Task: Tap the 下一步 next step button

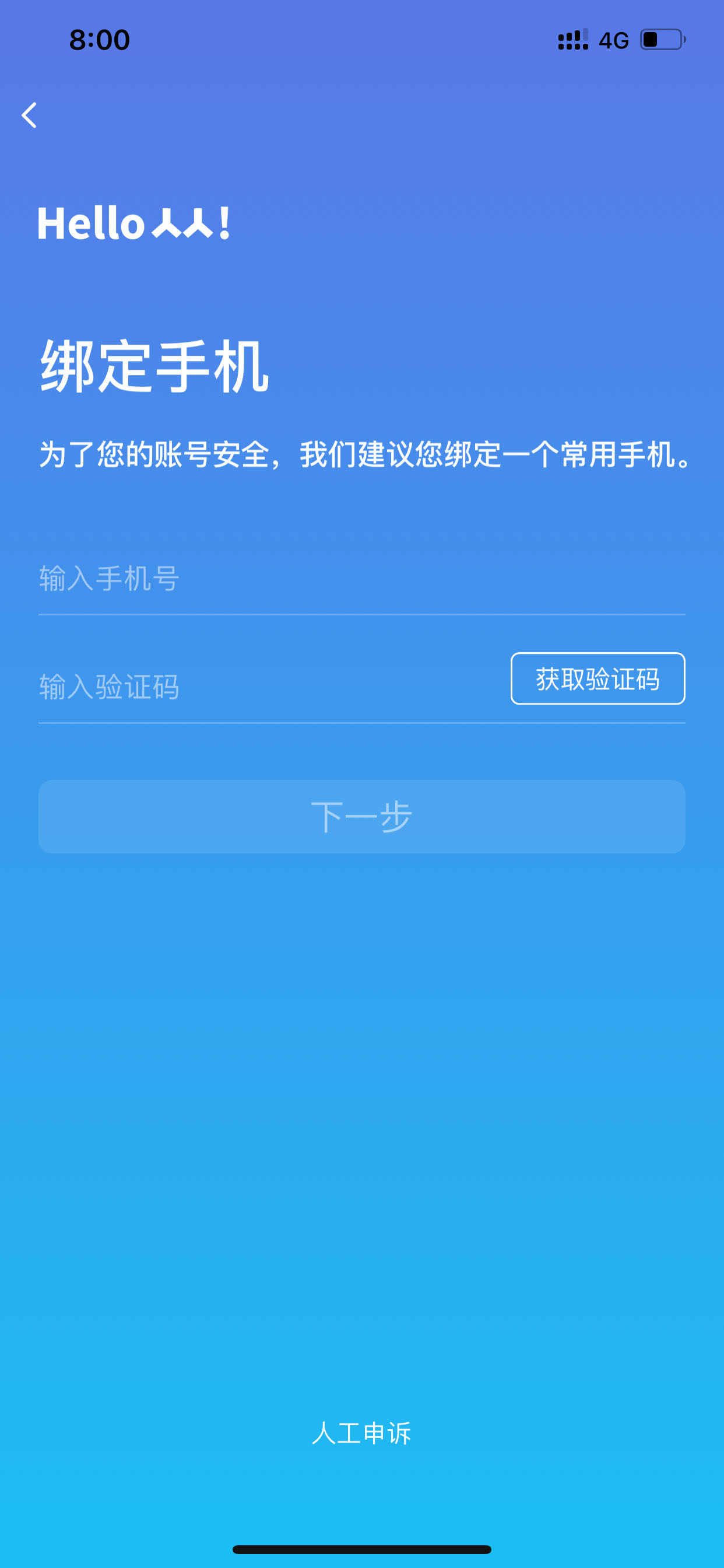Action: tap(361, 816)
